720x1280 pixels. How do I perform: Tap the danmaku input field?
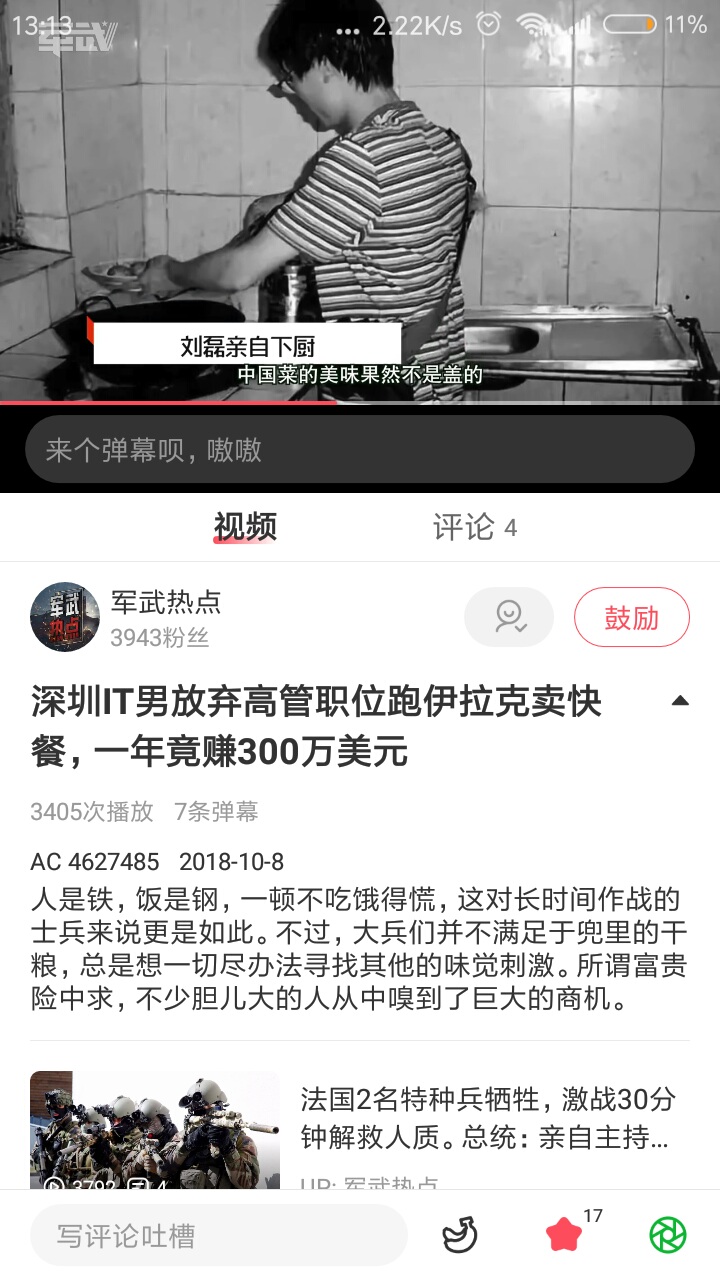click(x=359, y=449)
